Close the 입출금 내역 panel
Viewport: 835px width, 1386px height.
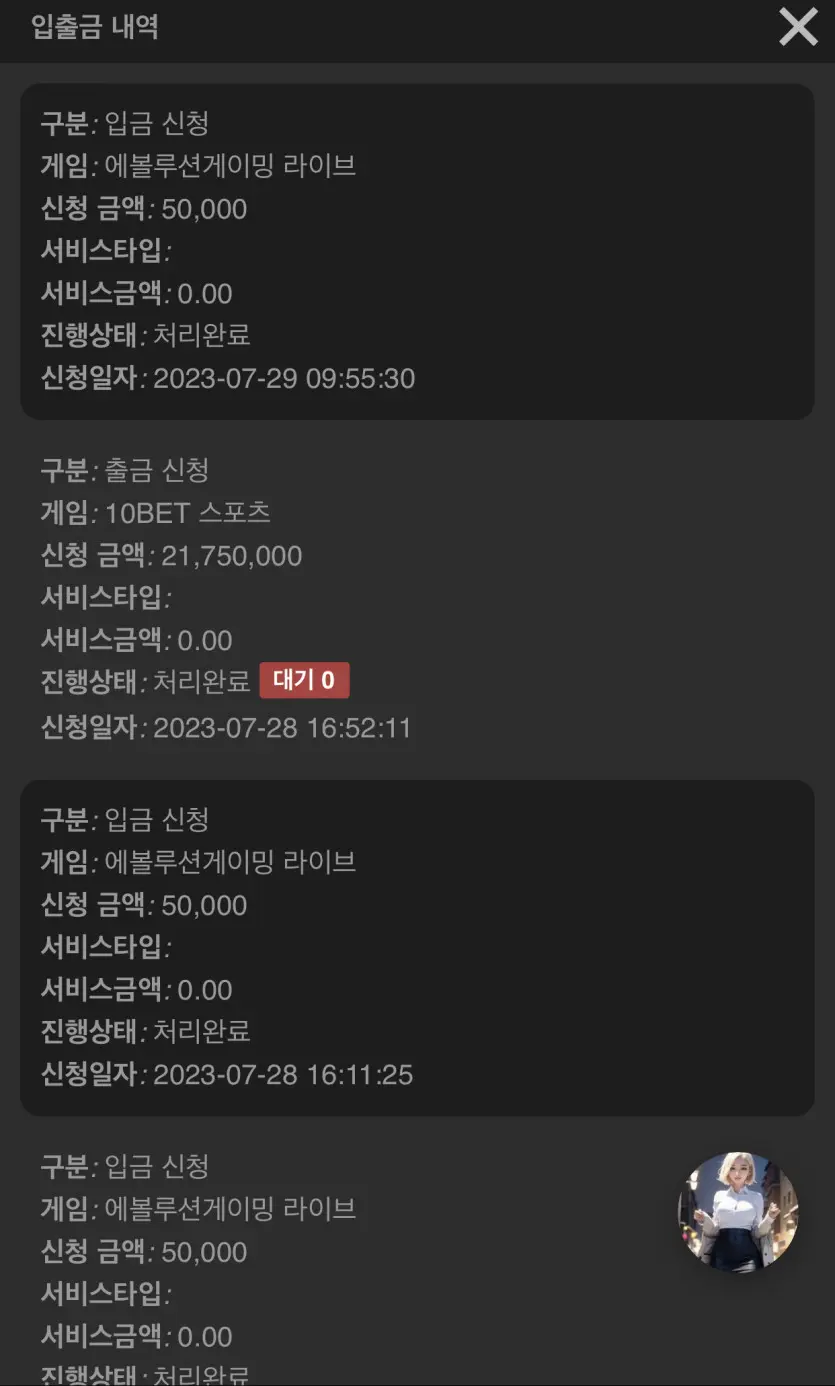798,27
